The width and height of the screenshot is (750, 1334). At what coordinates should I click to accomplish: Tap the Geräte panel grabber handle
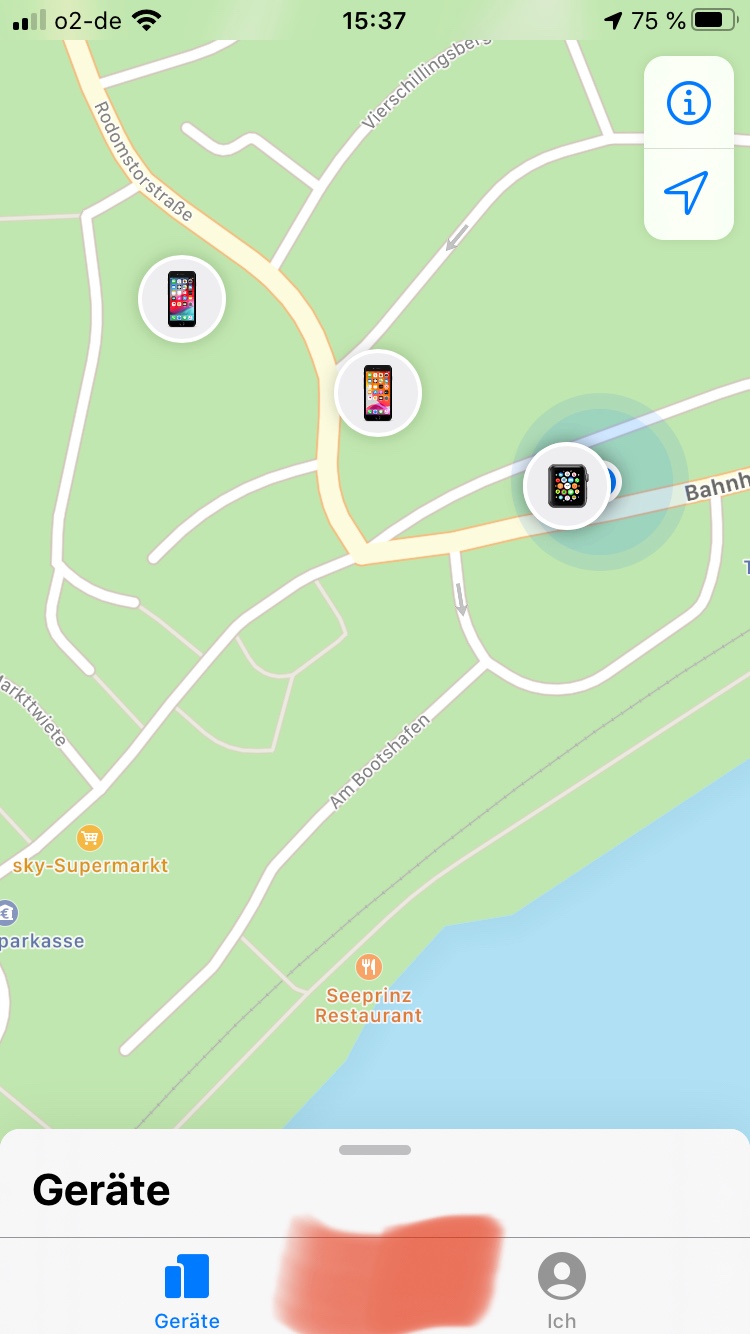pyautogui.click(x=375, y=1150)
